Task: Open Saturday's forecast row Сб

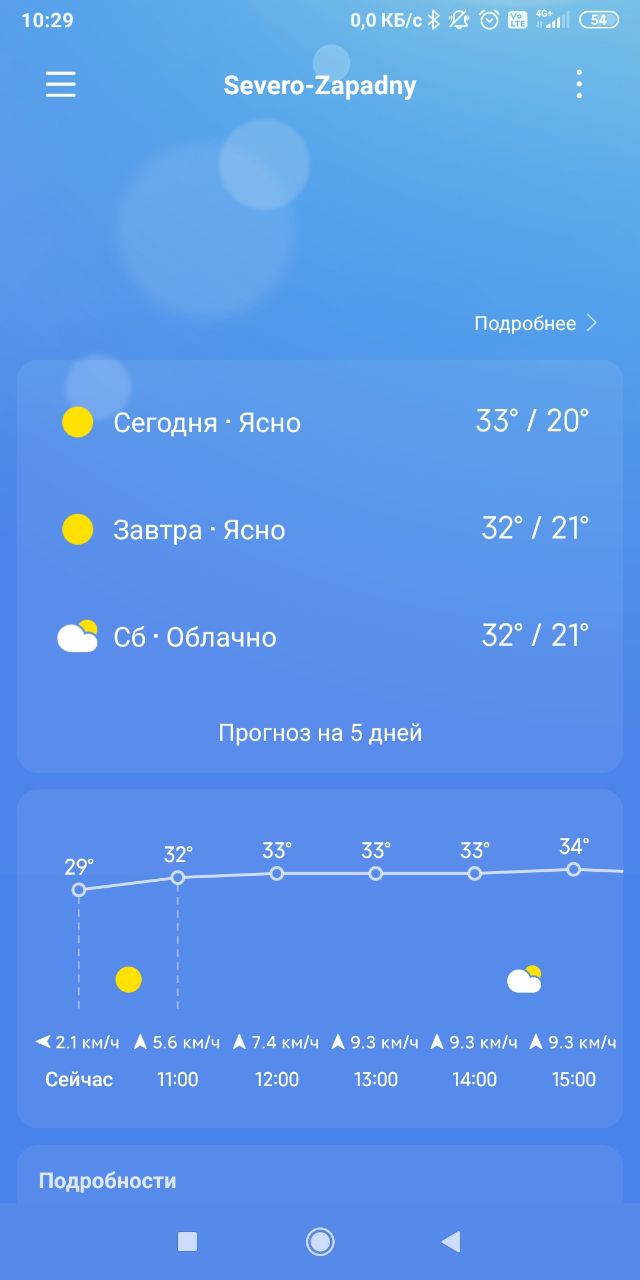Action: coord(320,636)
